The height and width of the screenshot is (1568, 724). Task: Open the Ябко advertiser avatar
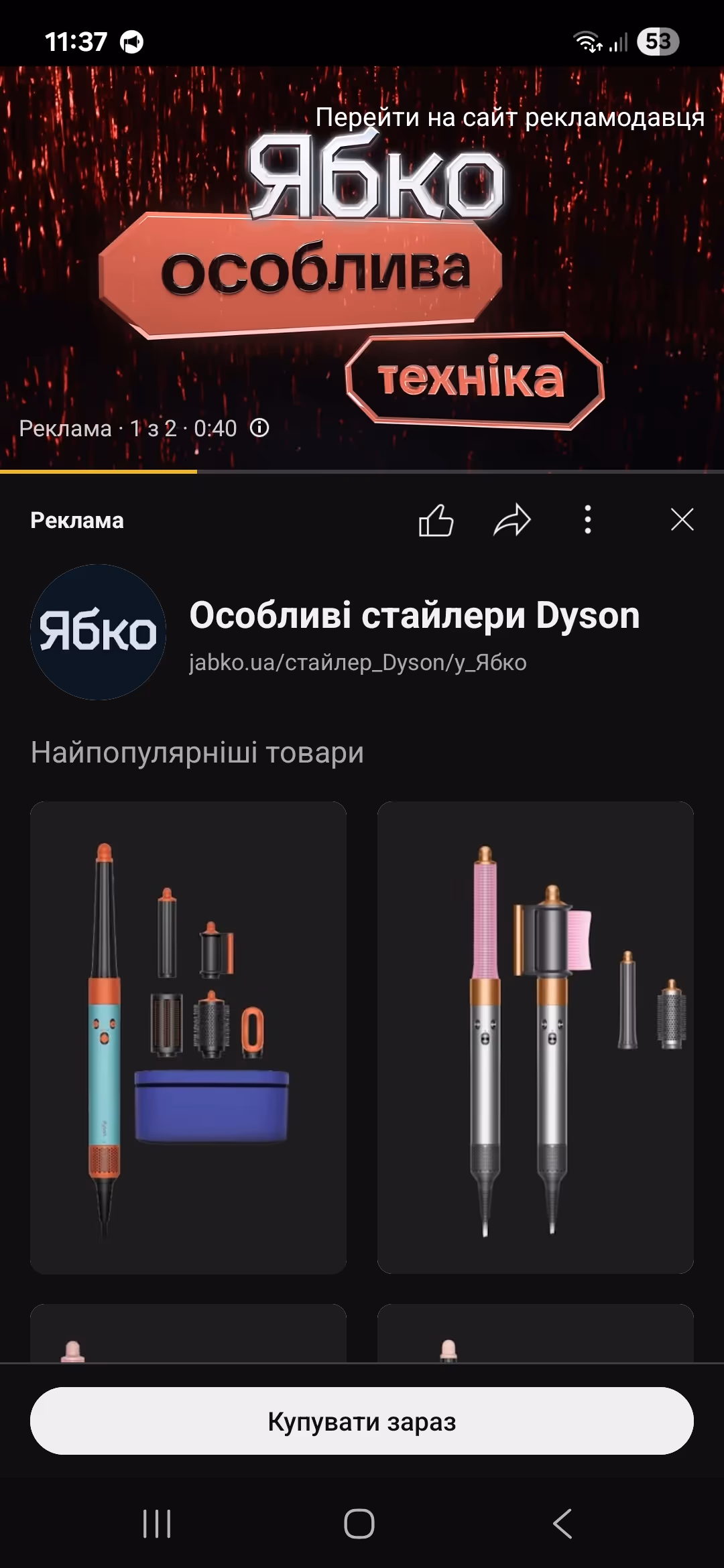98,632
